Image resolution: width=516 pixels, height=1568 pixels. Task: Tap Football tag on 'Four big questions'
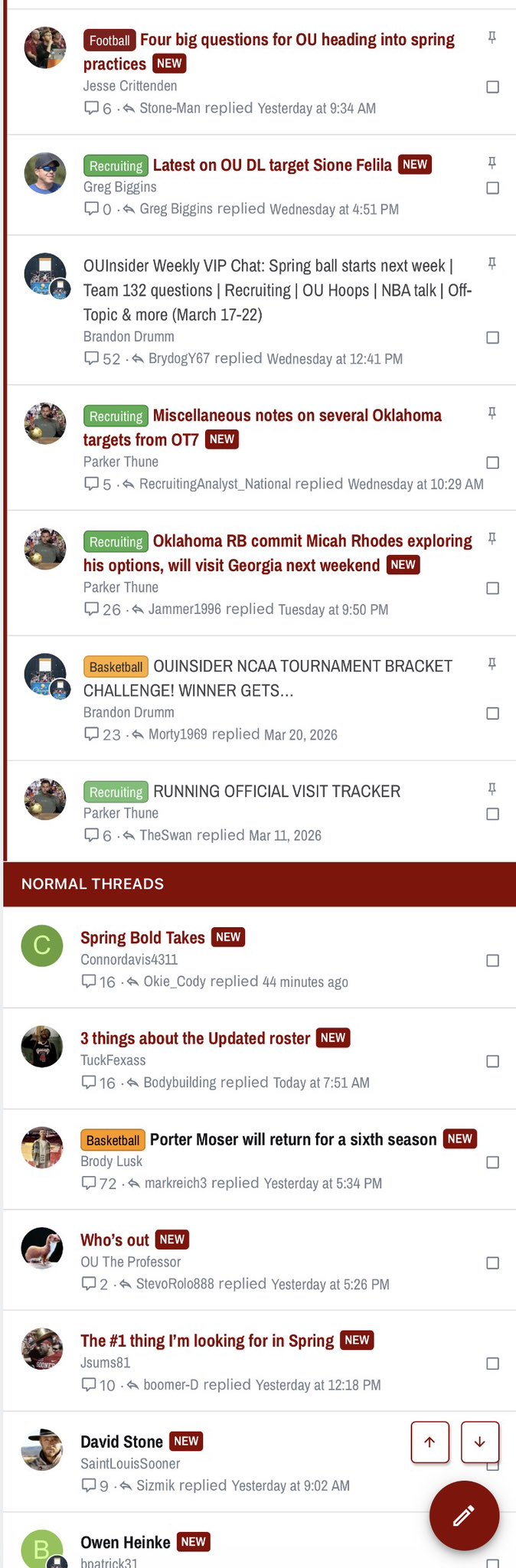click(109, 41)
